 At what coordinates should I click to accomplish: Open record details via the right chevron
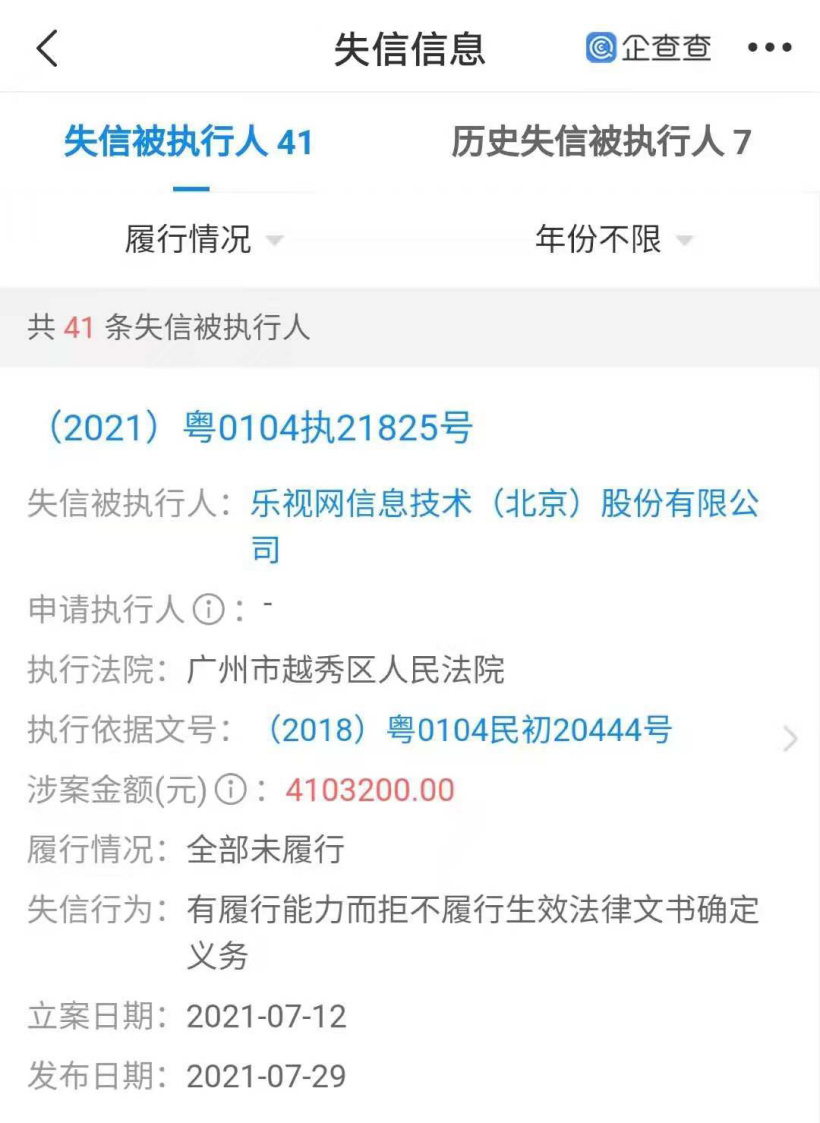pyautogui.click(x=790, y=739)
